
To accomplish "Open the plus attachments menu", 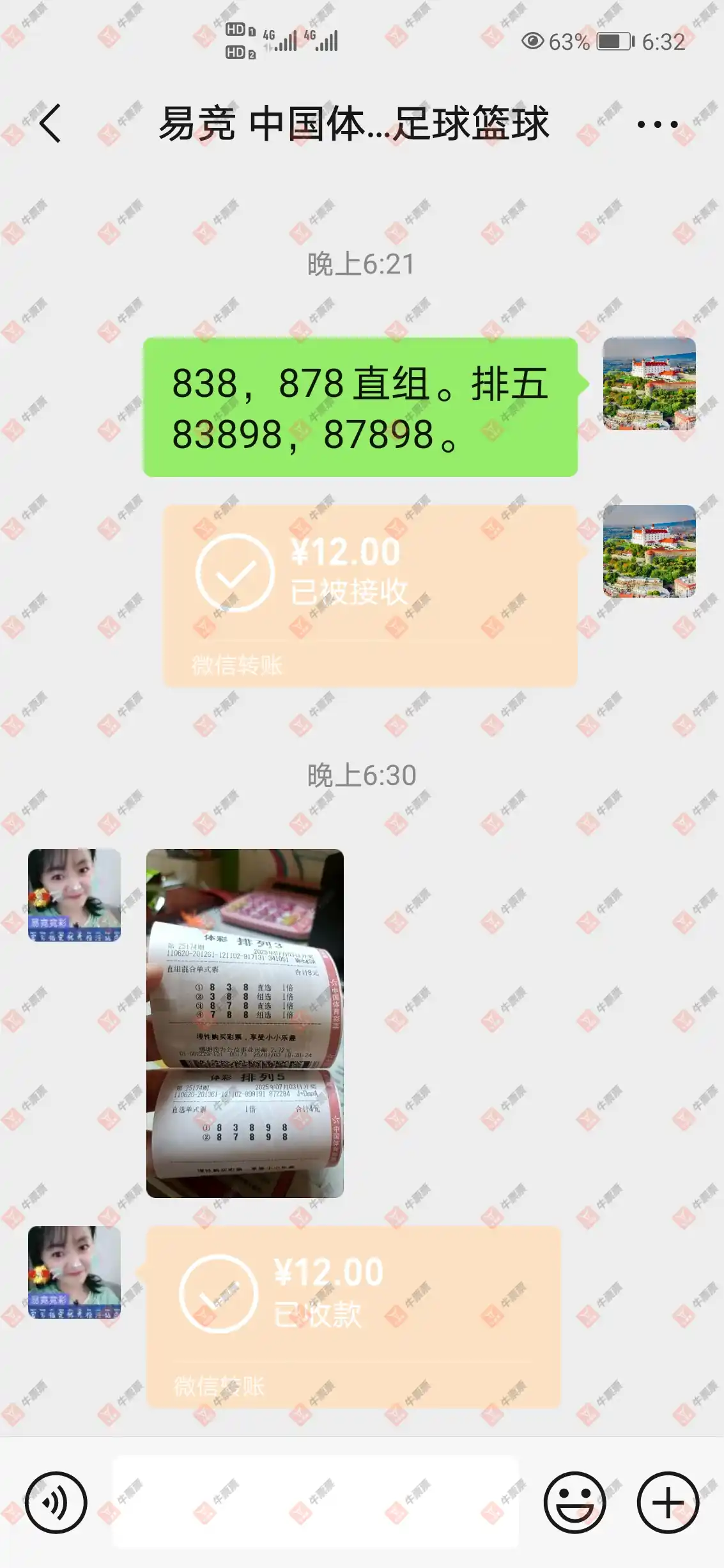I will 668,1502.
